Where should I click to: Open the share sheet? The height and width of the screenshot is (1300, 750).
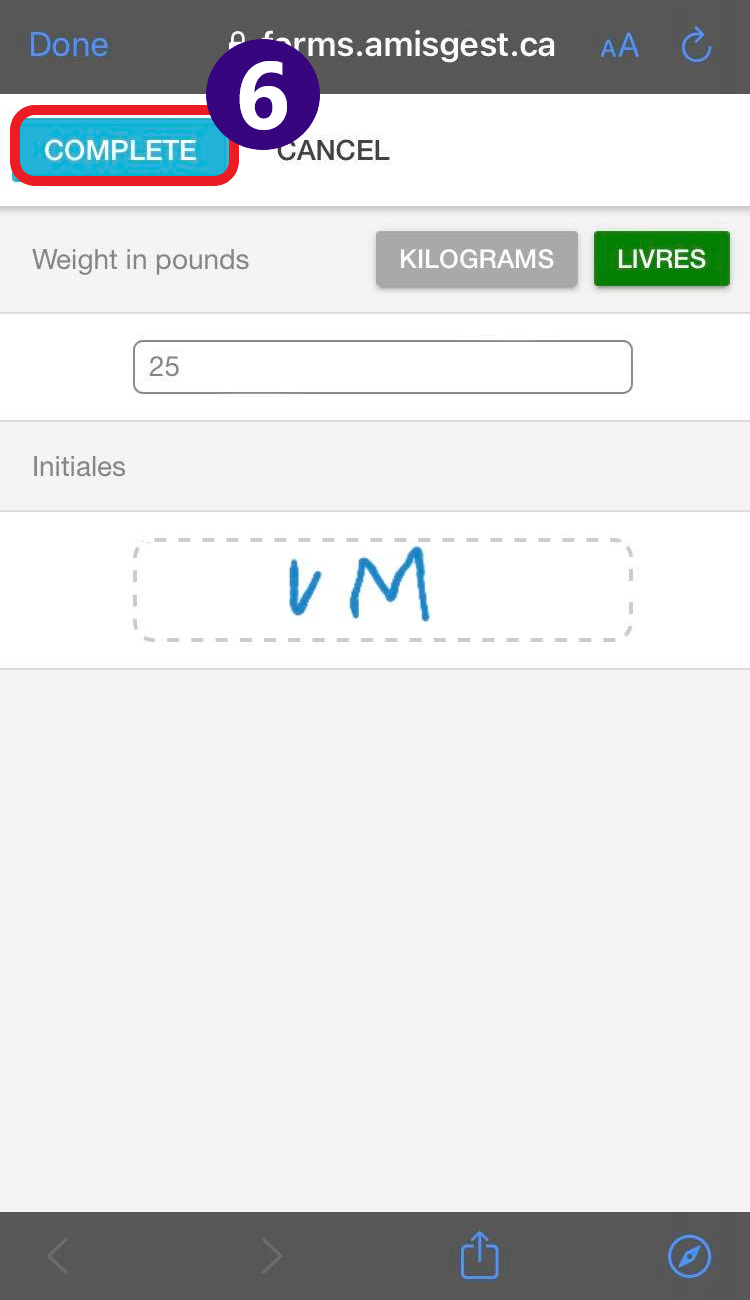click(479, 1254)
